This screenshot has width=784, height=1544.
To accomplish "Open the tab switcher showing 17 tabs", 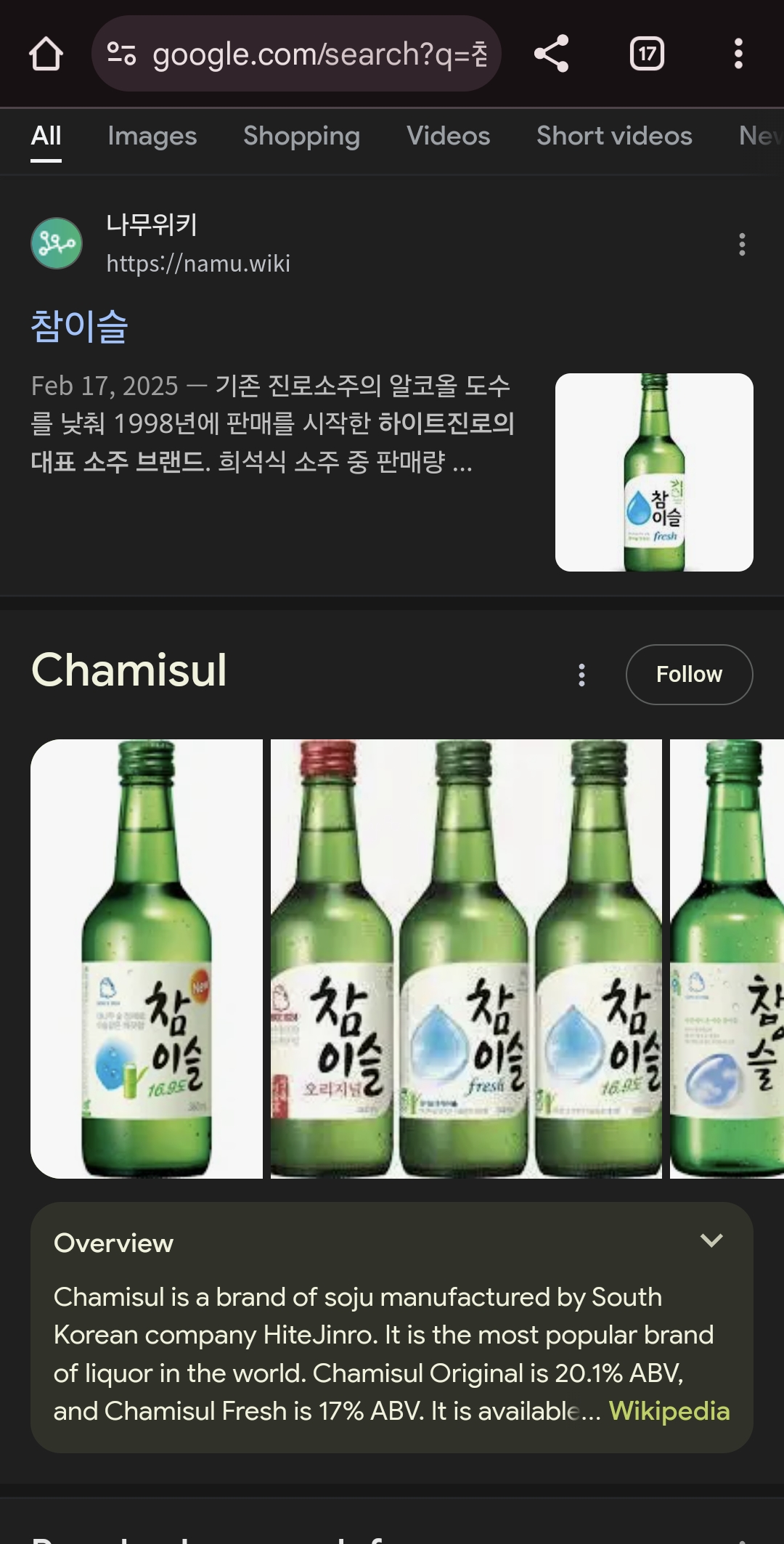I will click(647, 54).
